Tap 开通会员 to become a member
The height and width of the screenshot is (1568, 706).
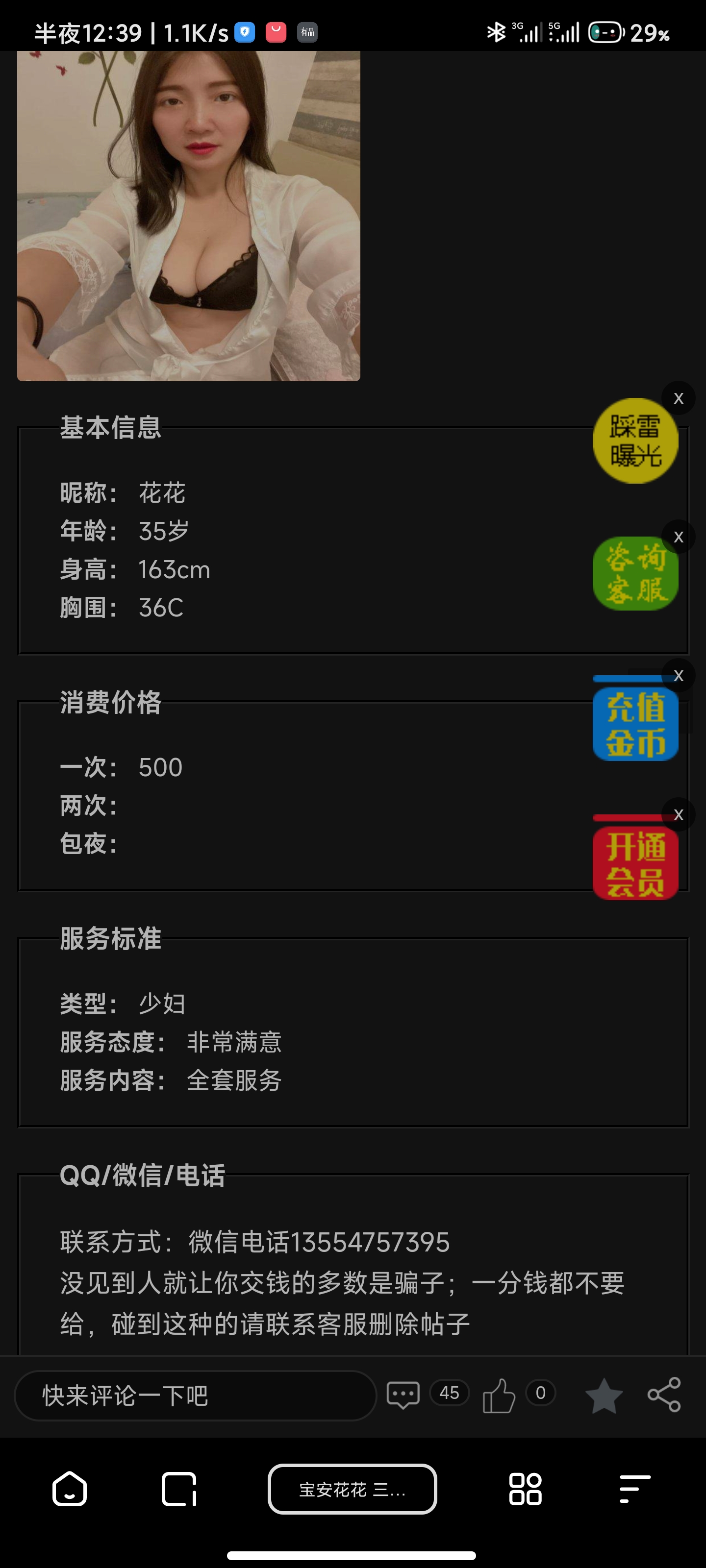(635, 862)
